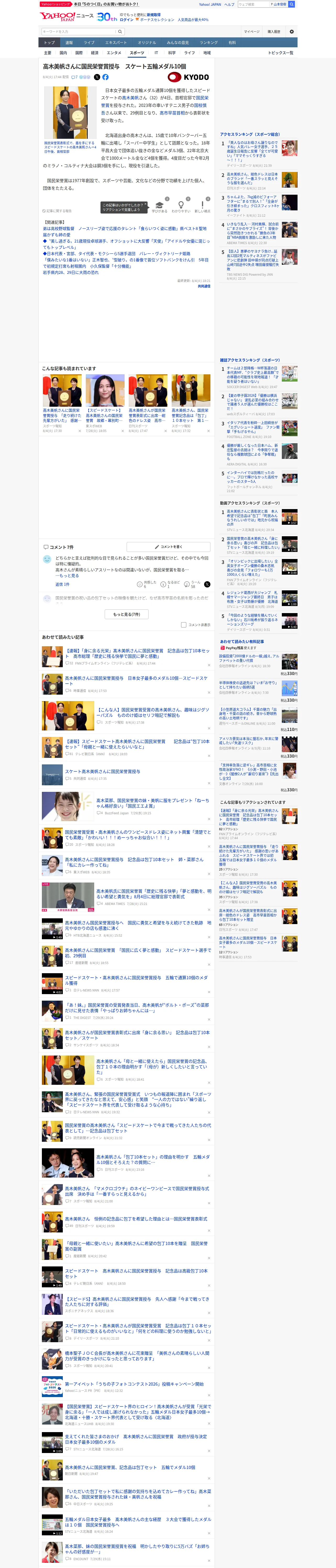Image resolution: width=336 pixels, height=1568 pixels.
Task: Expand comments with もっと見る(7件)
Action: coord(126,614)
